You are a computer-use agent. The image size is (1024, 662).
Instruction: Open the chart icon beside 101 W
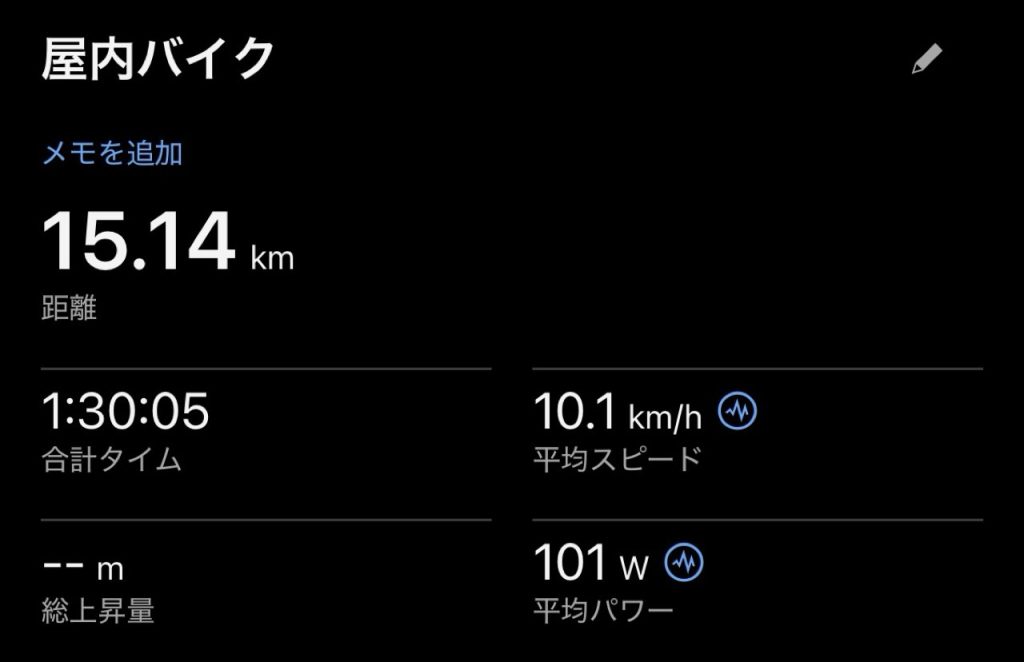pyautogui.click(x=684, y=562)
